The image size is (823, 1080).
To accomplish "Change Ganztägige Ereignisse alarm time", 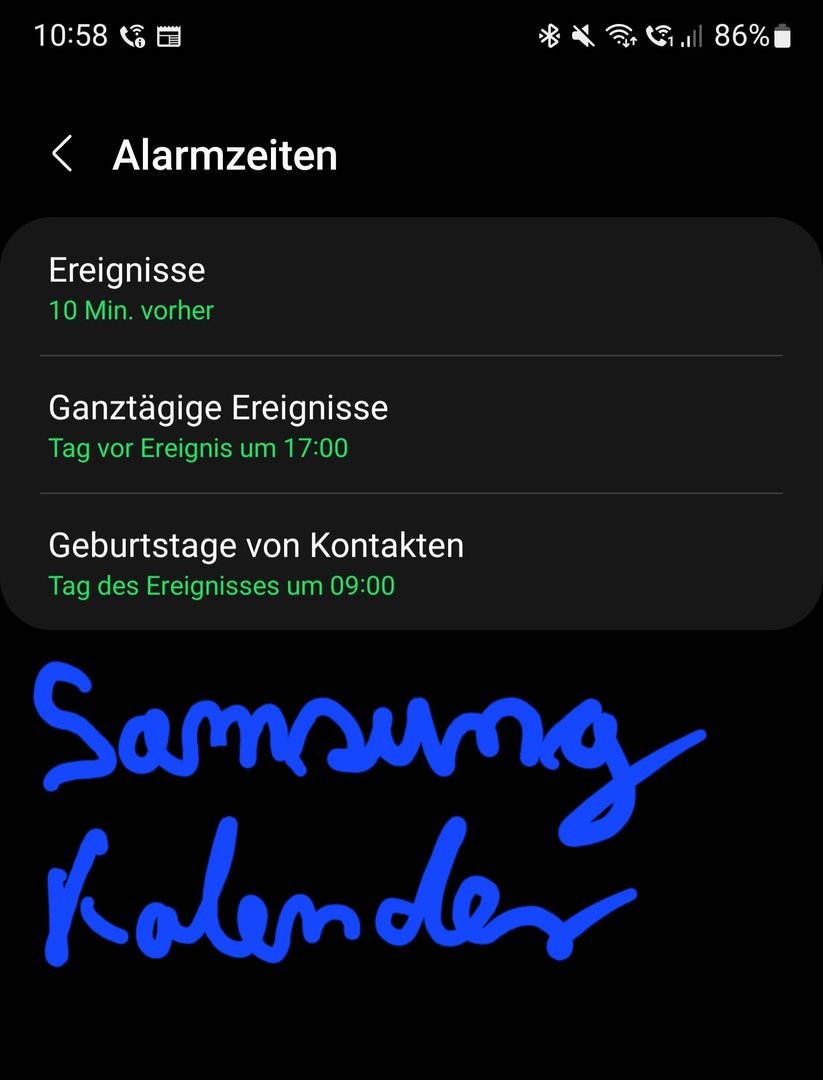I will (x=410, y=425).
